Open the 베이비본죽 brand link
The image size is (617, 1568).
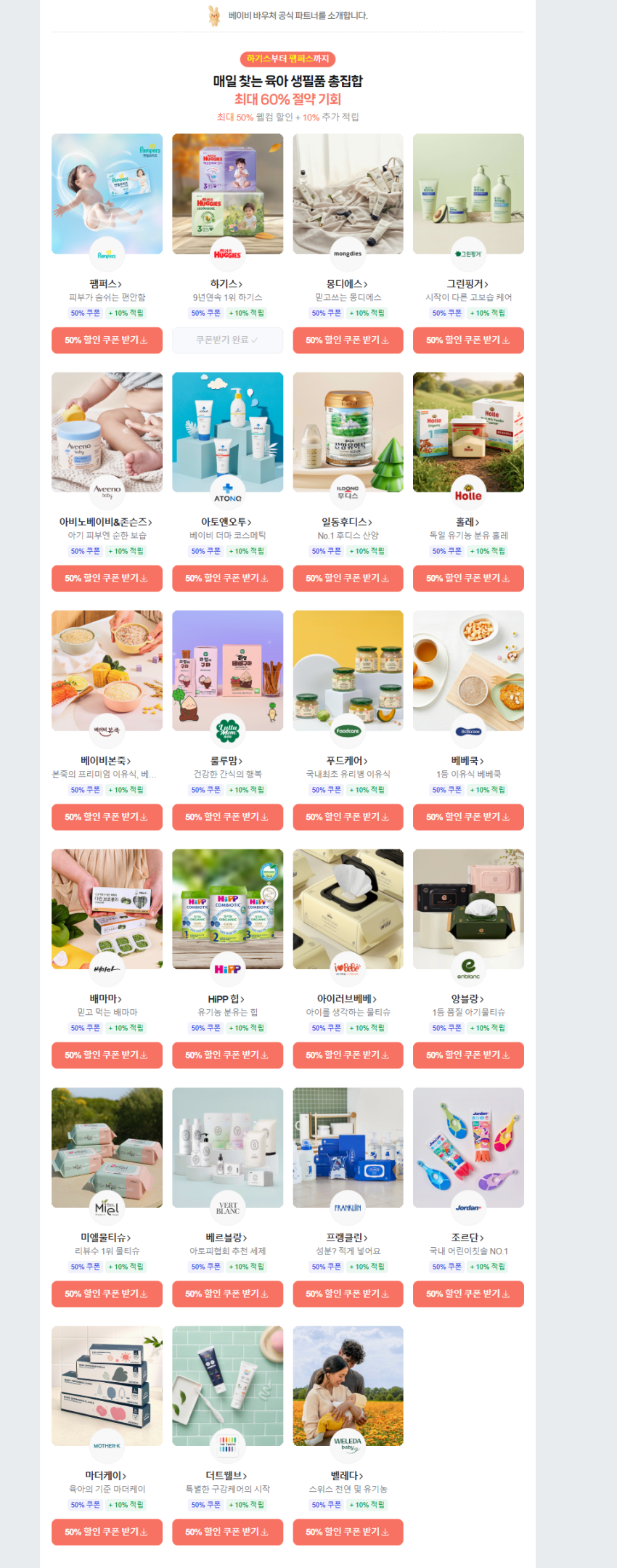pos(106,761)
